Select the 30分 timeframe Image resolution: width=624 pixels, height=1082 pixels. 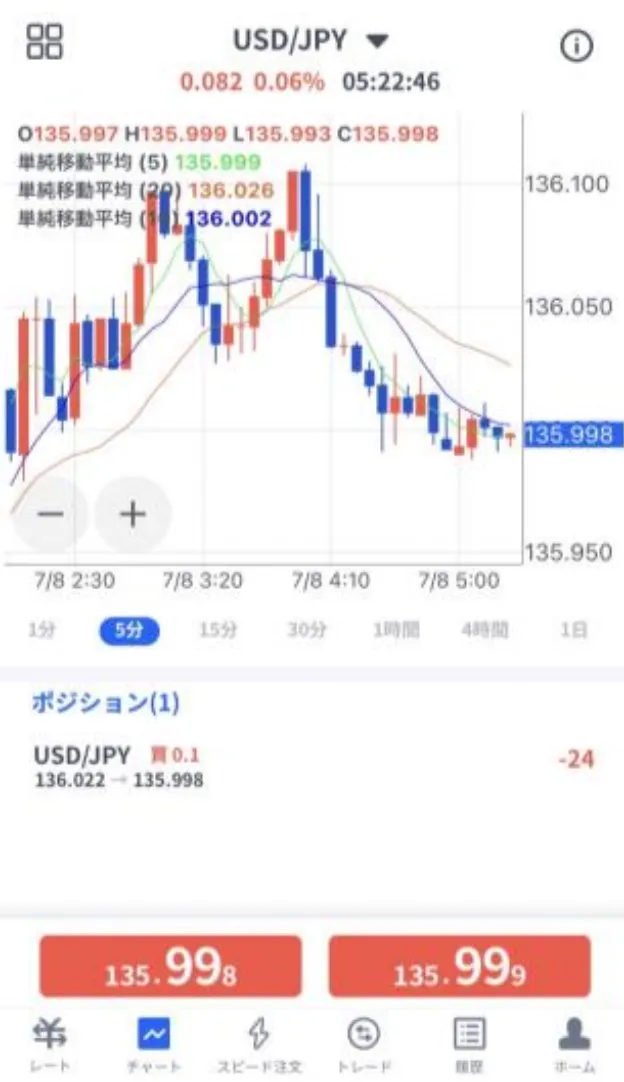click(x=306, y=630)
